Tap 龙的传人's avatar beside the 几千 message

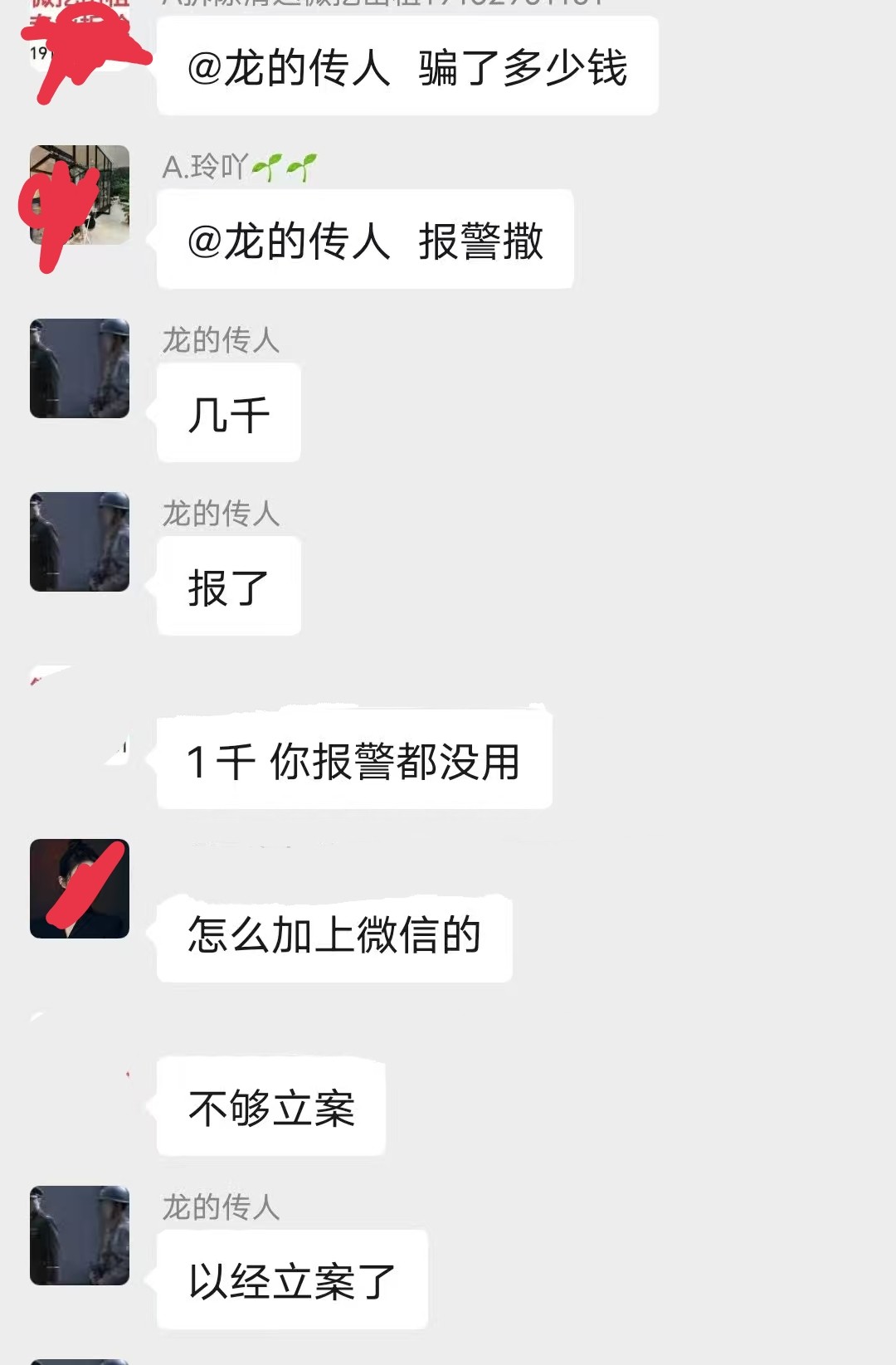(x=80, y=368)
